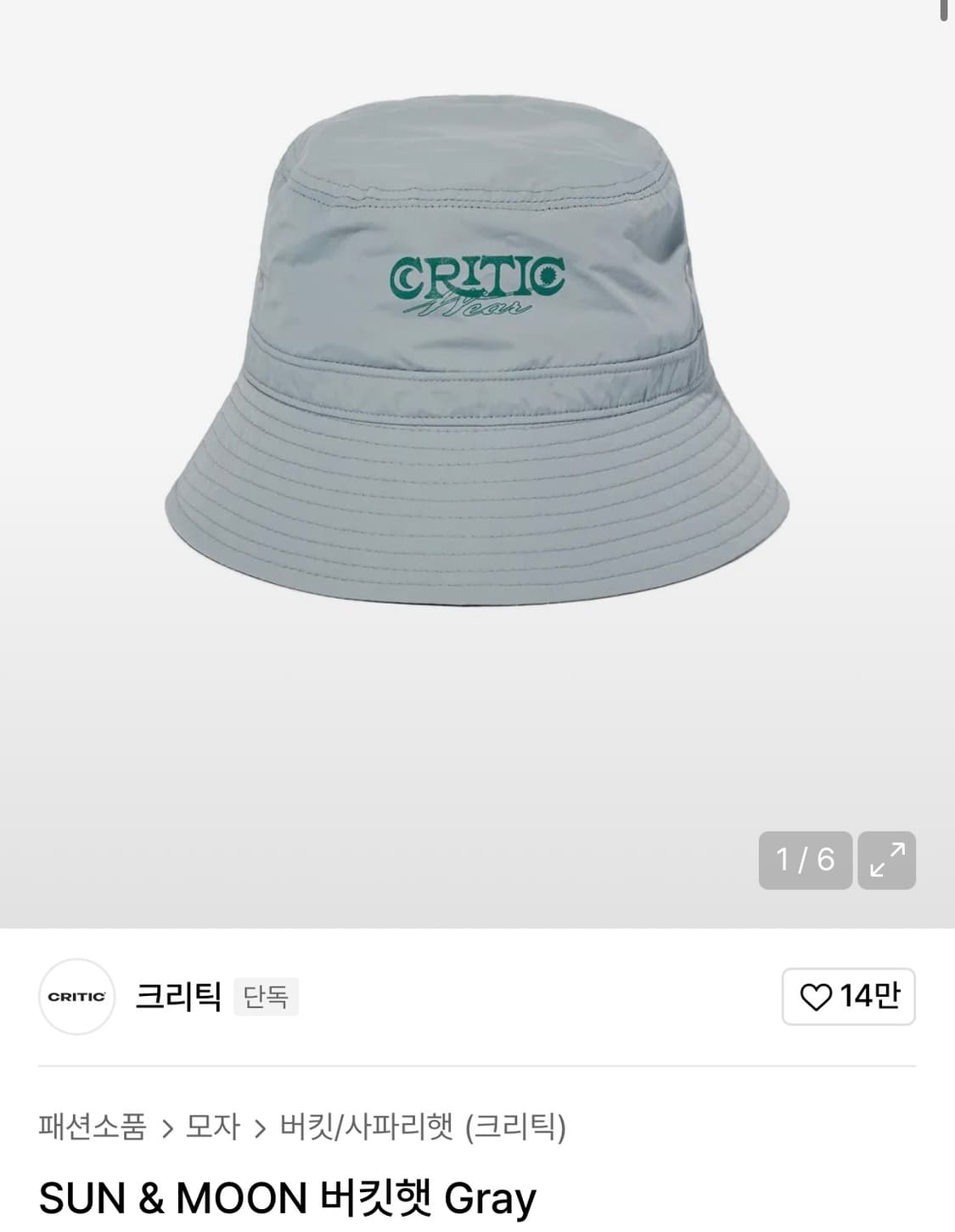
Task: Tap the word Gray in the product title
Action: tap(490, 1199)
